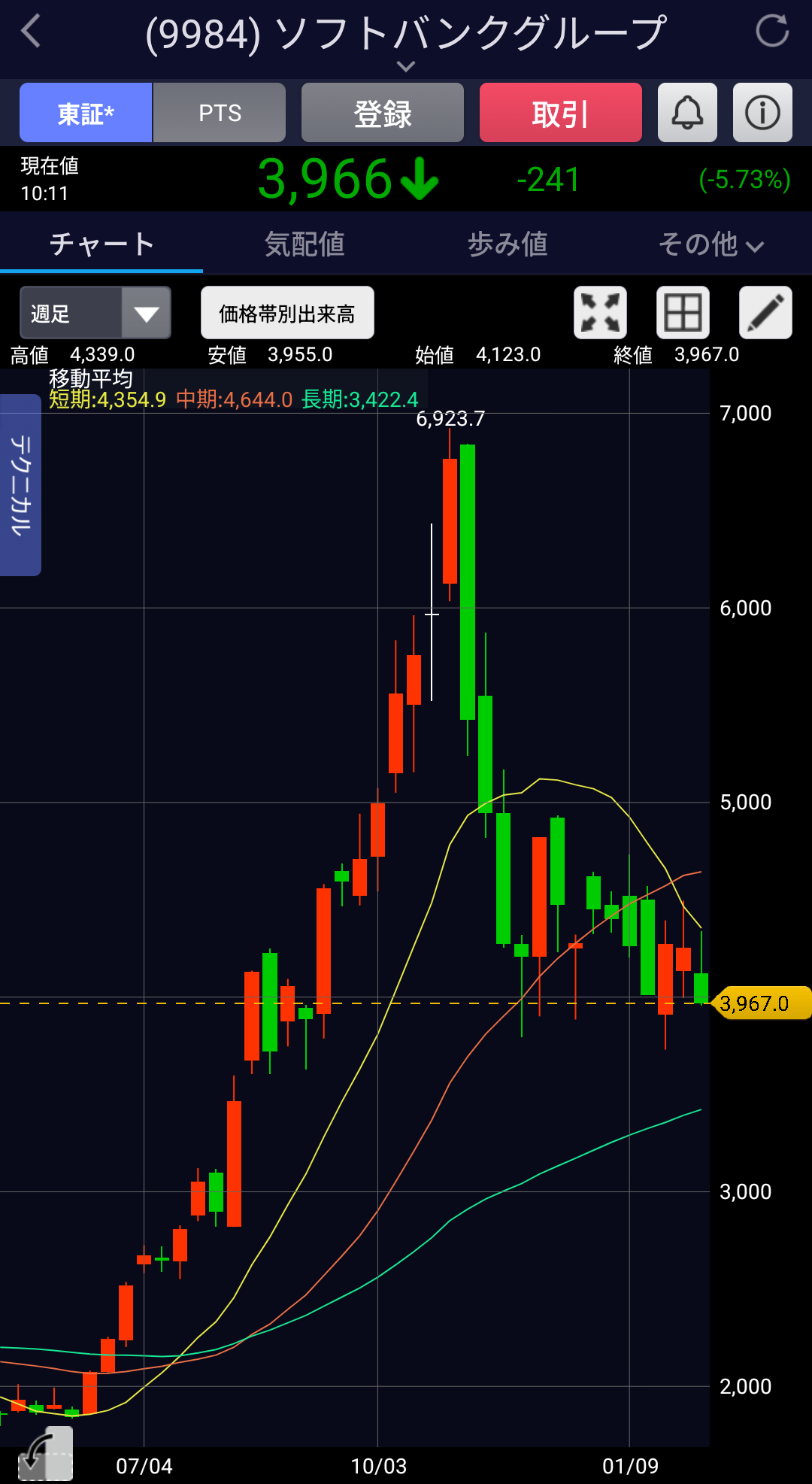Select the 東証 market tab
Screen dimensions: 812x1484
click(x=86, y=113)
